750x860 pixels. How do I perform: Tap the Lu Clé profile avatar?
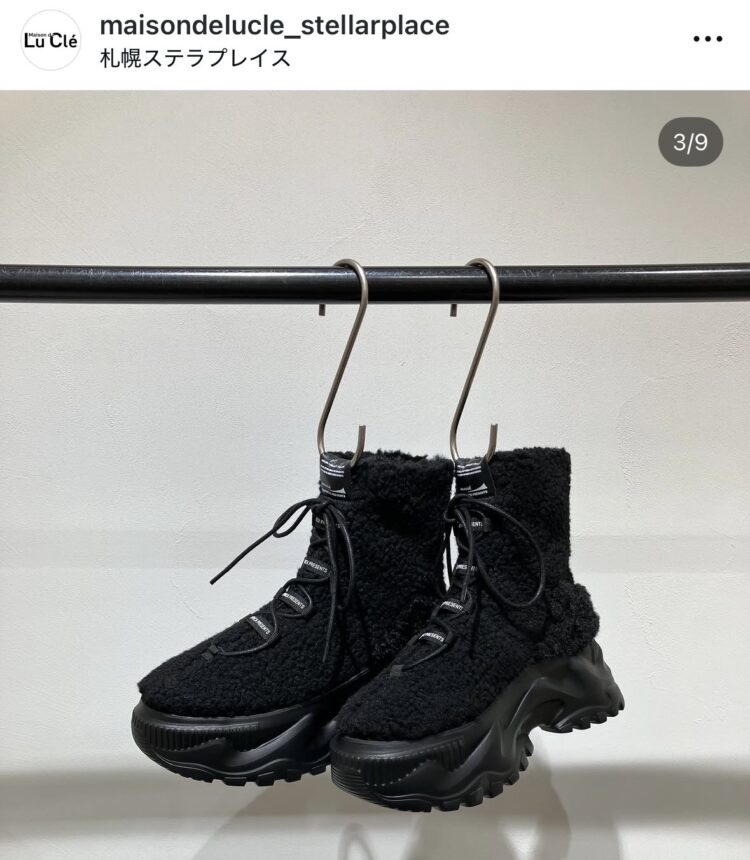50,40
